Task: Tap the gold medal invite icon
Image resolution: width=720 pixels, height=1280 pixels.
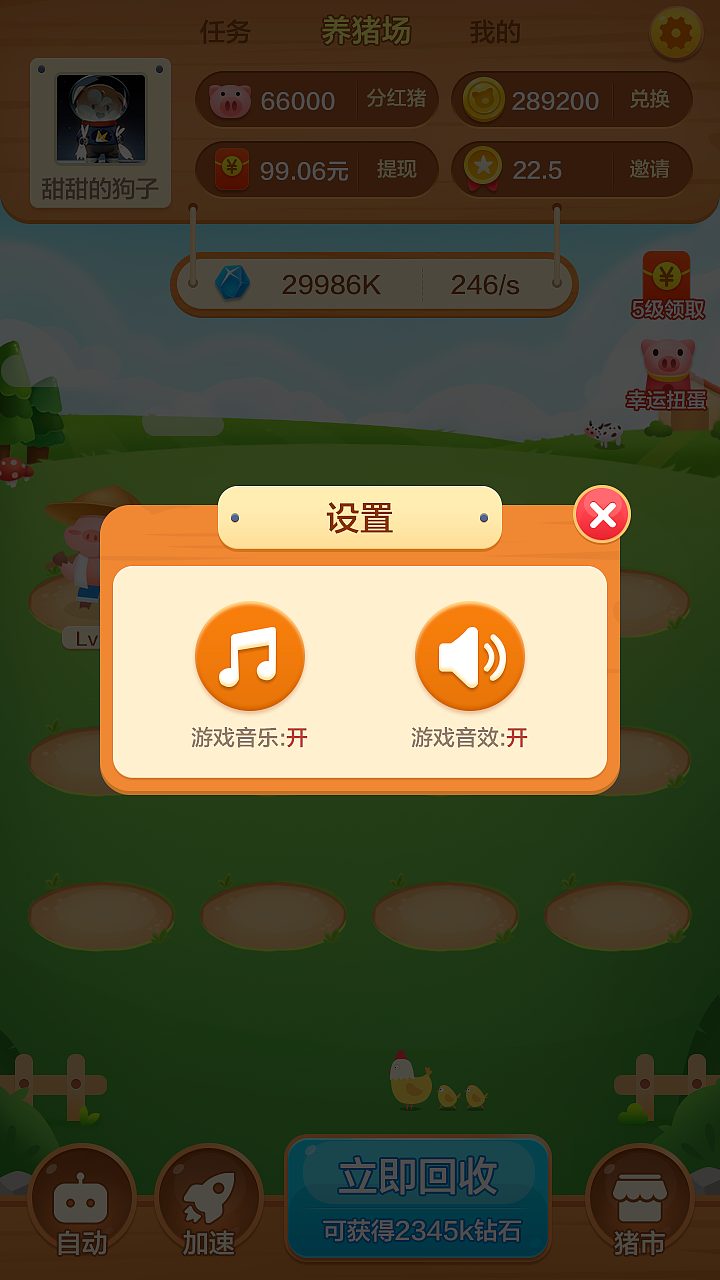Action: point(482,169)
